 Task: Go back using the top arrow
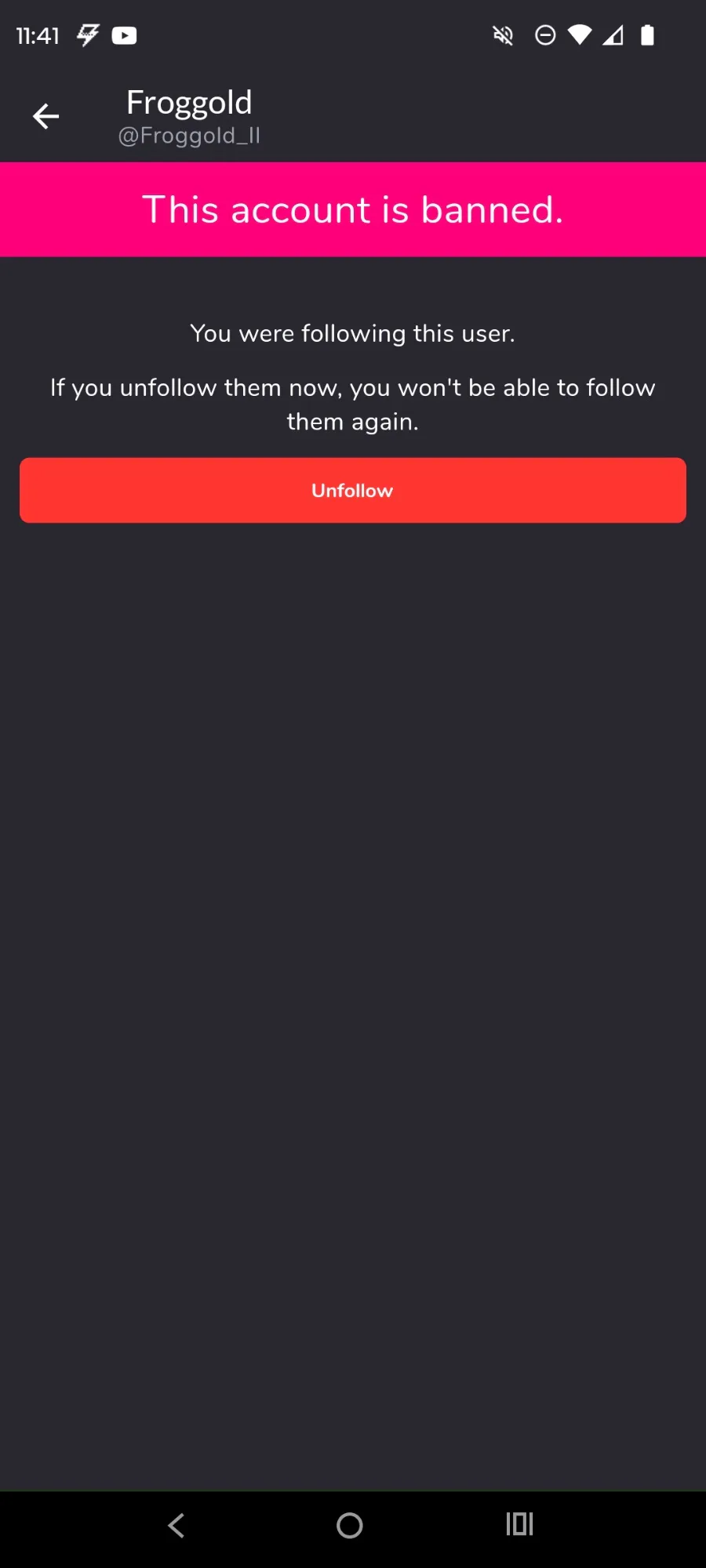pyautogui.click(x=45, y=116)
